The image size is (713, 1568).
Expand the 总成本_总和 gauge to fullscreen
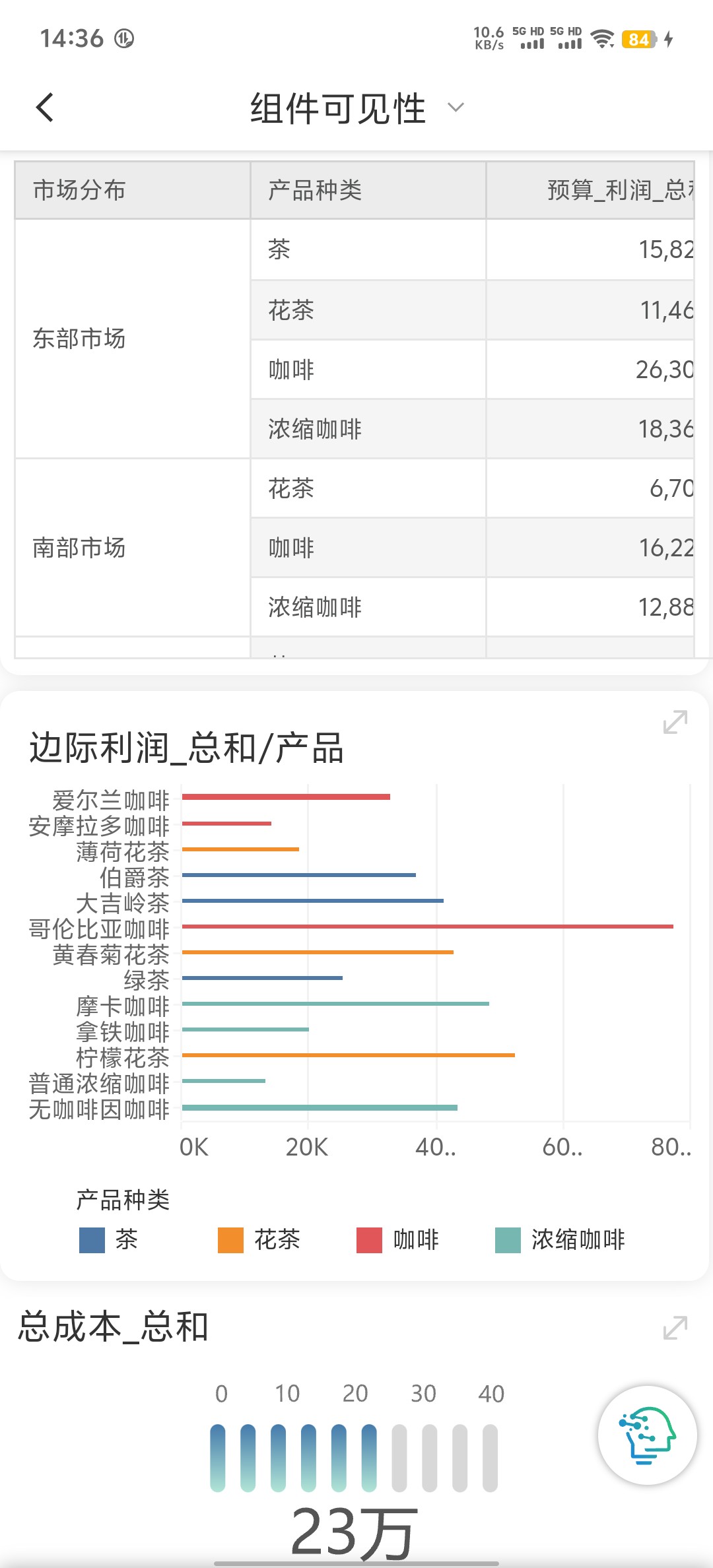click(675, 1328)
